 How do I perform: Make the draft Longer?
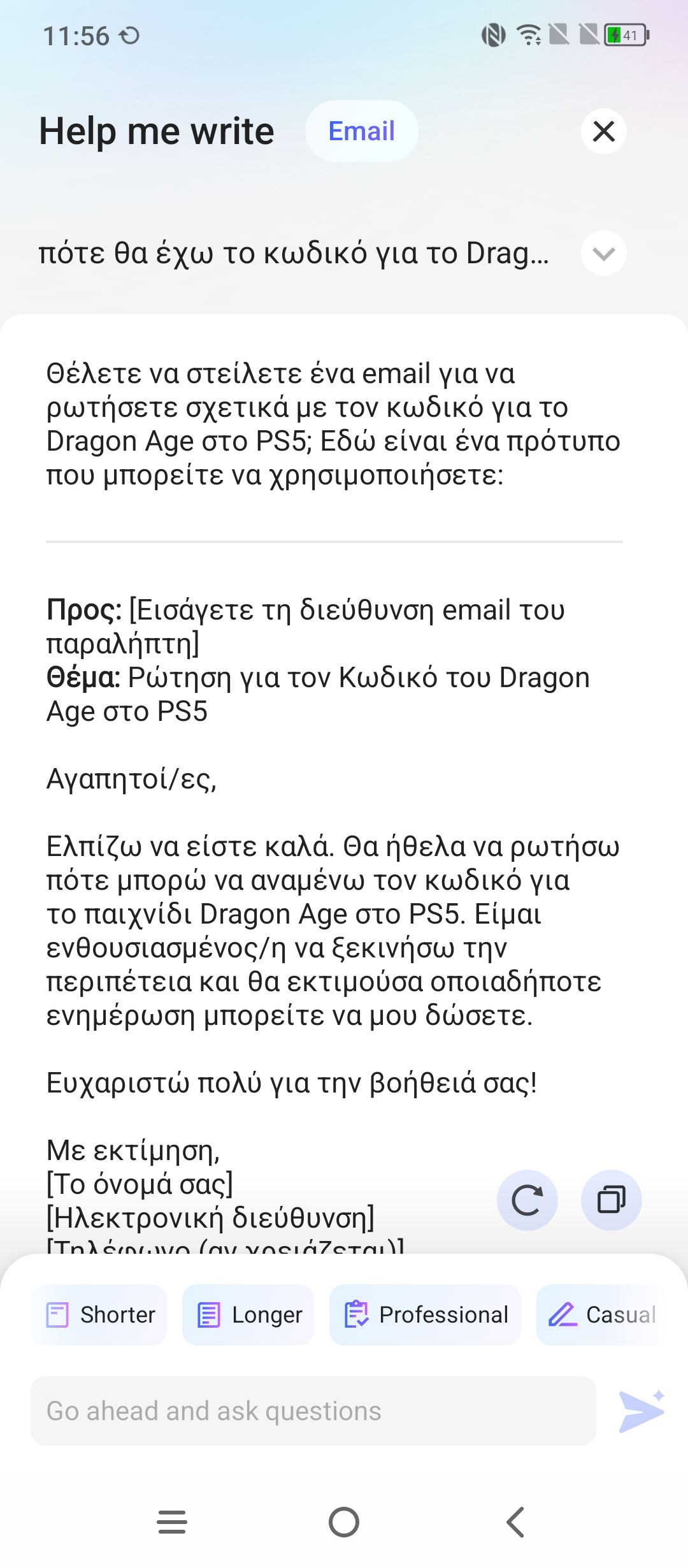point(248,1314)
